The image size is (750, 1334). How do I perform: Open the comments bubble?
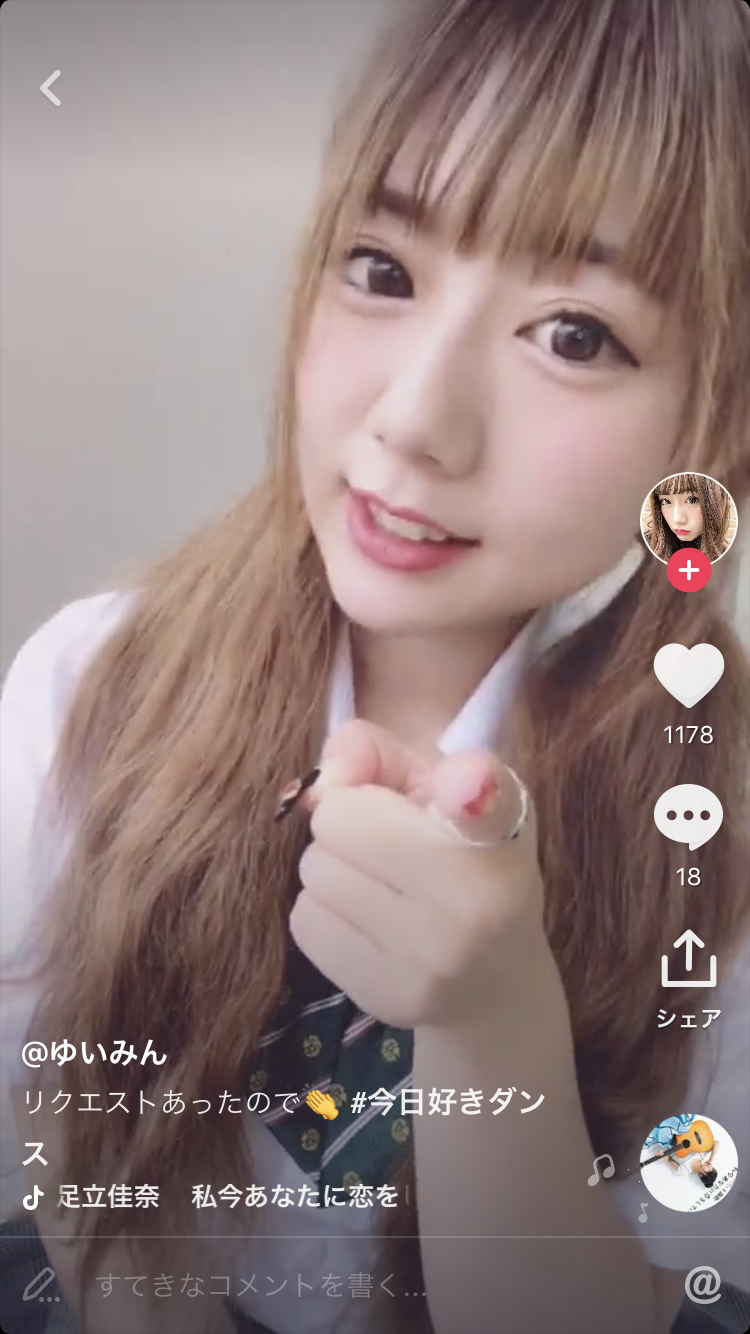pyautogui.click(x=688, y=817)
